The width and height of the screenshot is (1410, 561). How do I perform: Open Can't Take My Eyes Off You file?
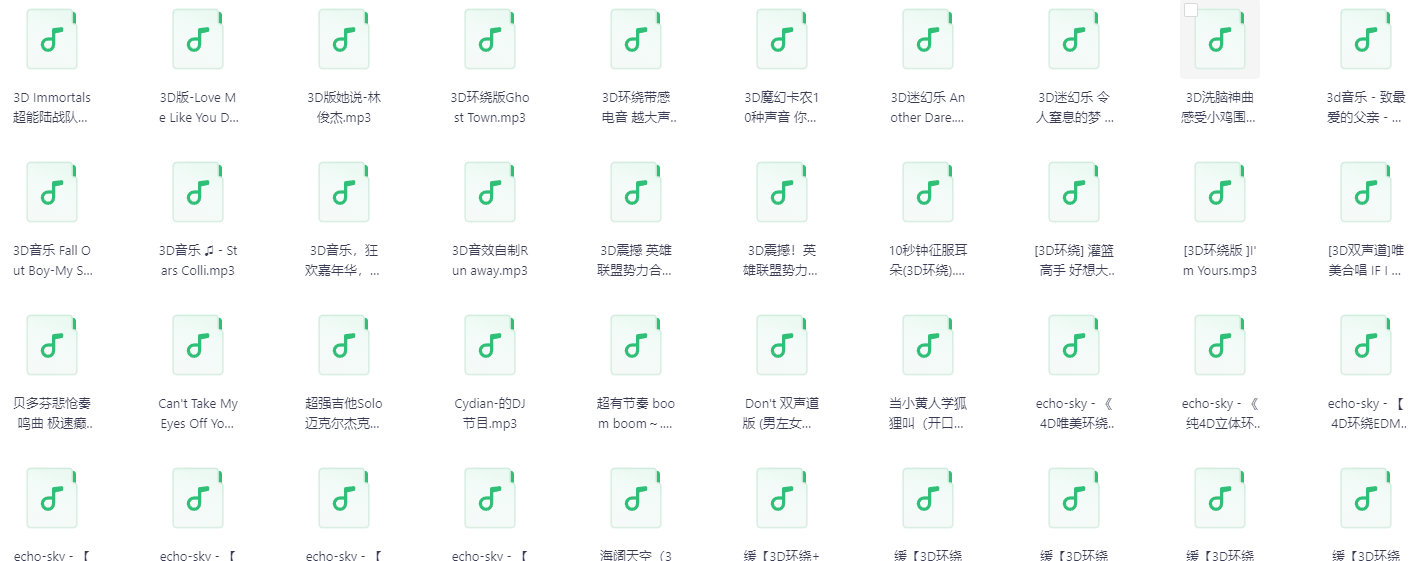point(198,345)
